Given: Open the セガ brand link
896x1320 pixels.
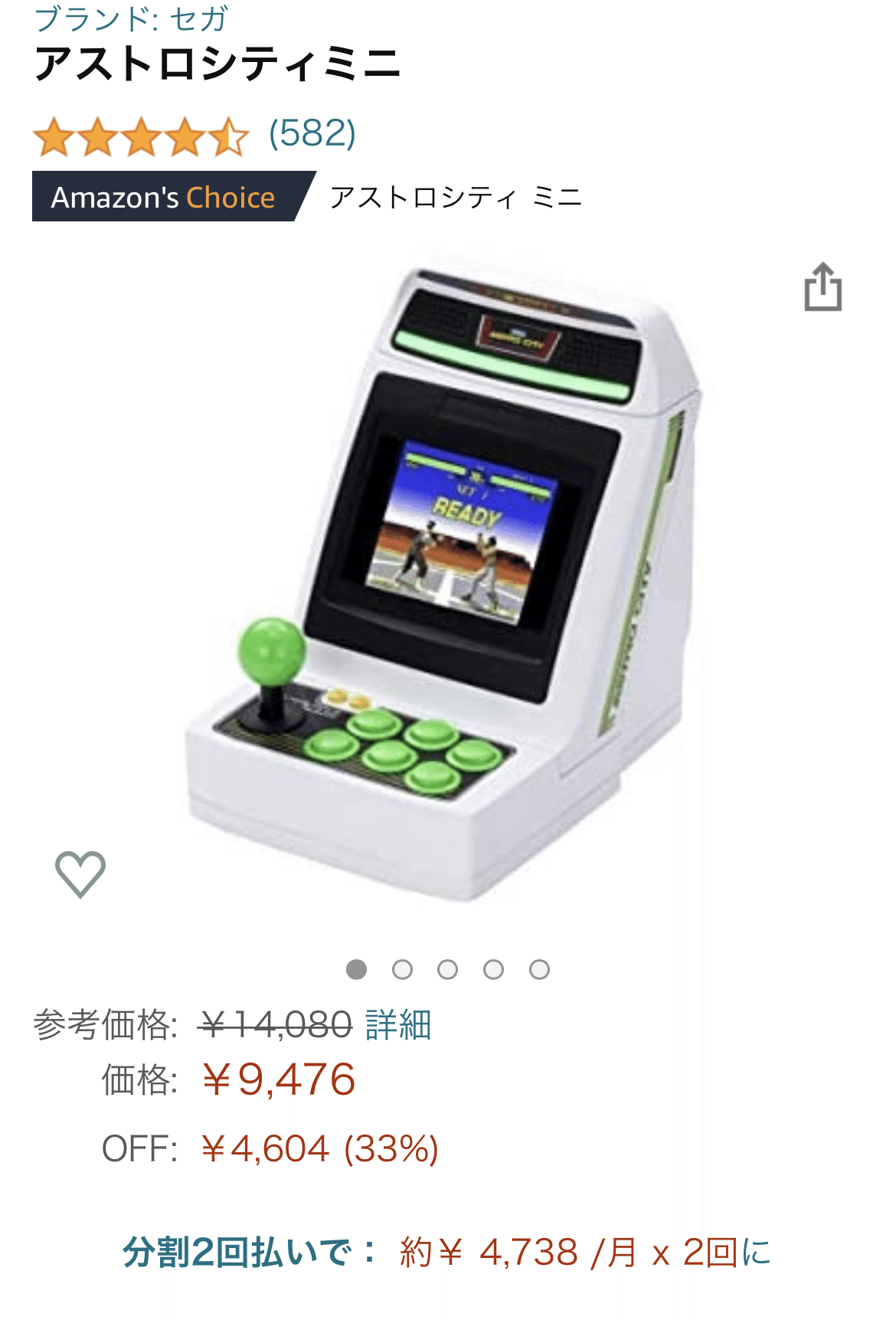Looking at the screenshot, I should click(131, 18).
